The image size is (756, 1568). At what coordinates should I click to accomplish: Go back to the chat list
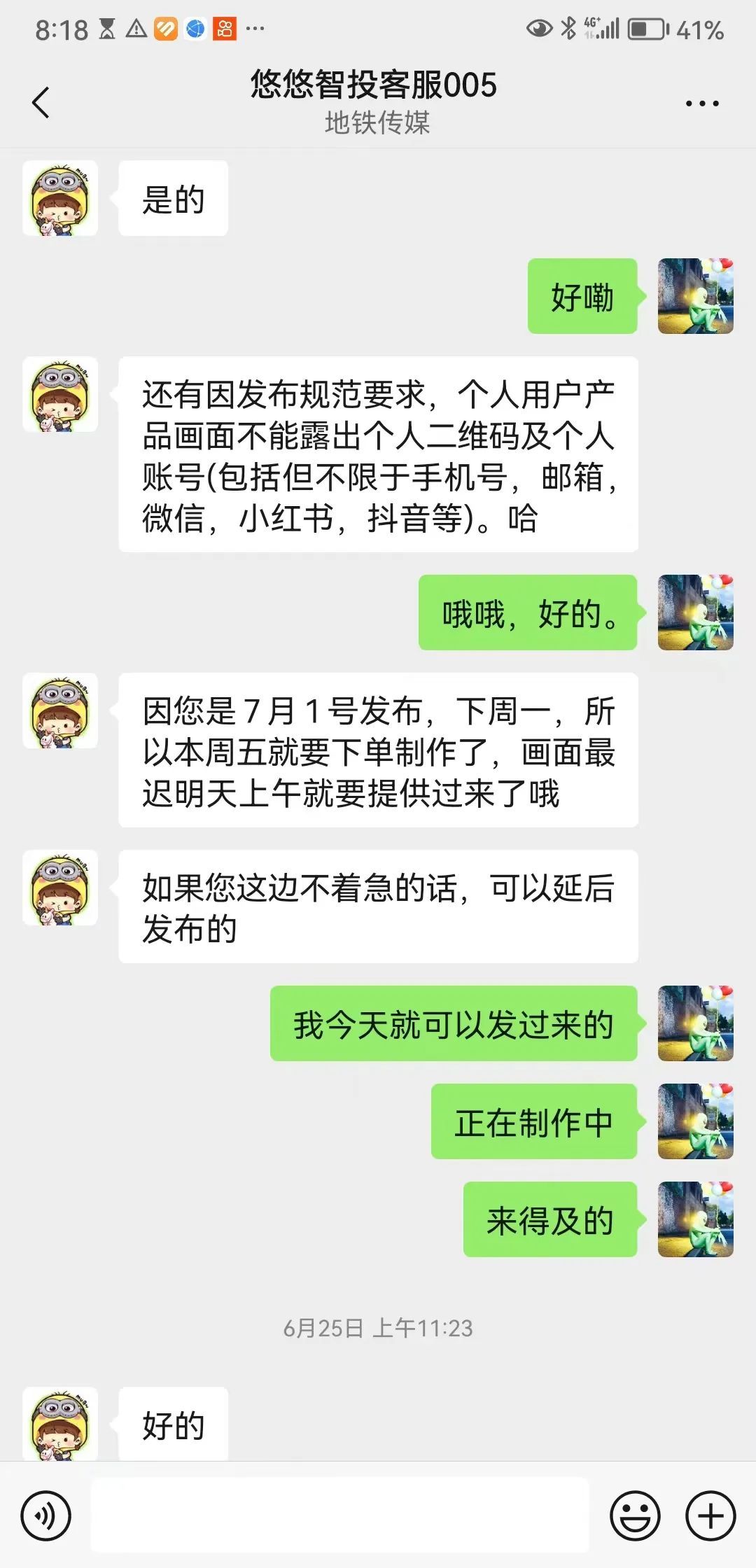(41, 103)
